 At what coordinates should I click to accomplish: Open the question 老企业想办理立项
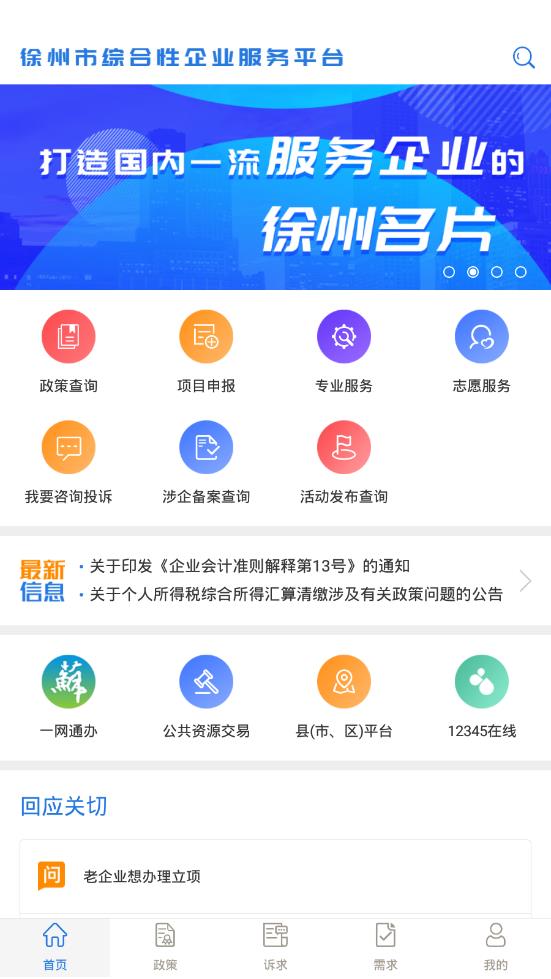click(x=275, y=877)
